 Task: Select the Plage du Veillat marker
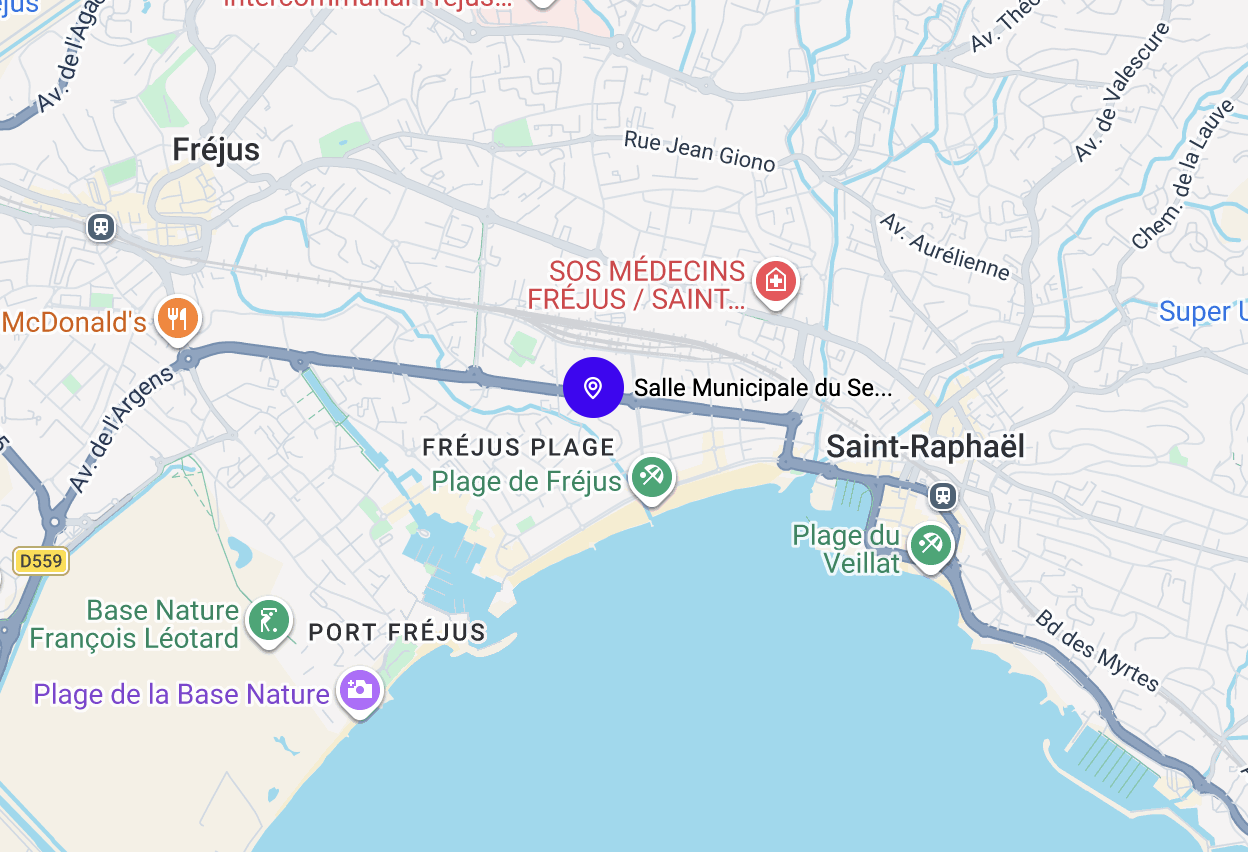coord(931,545)
